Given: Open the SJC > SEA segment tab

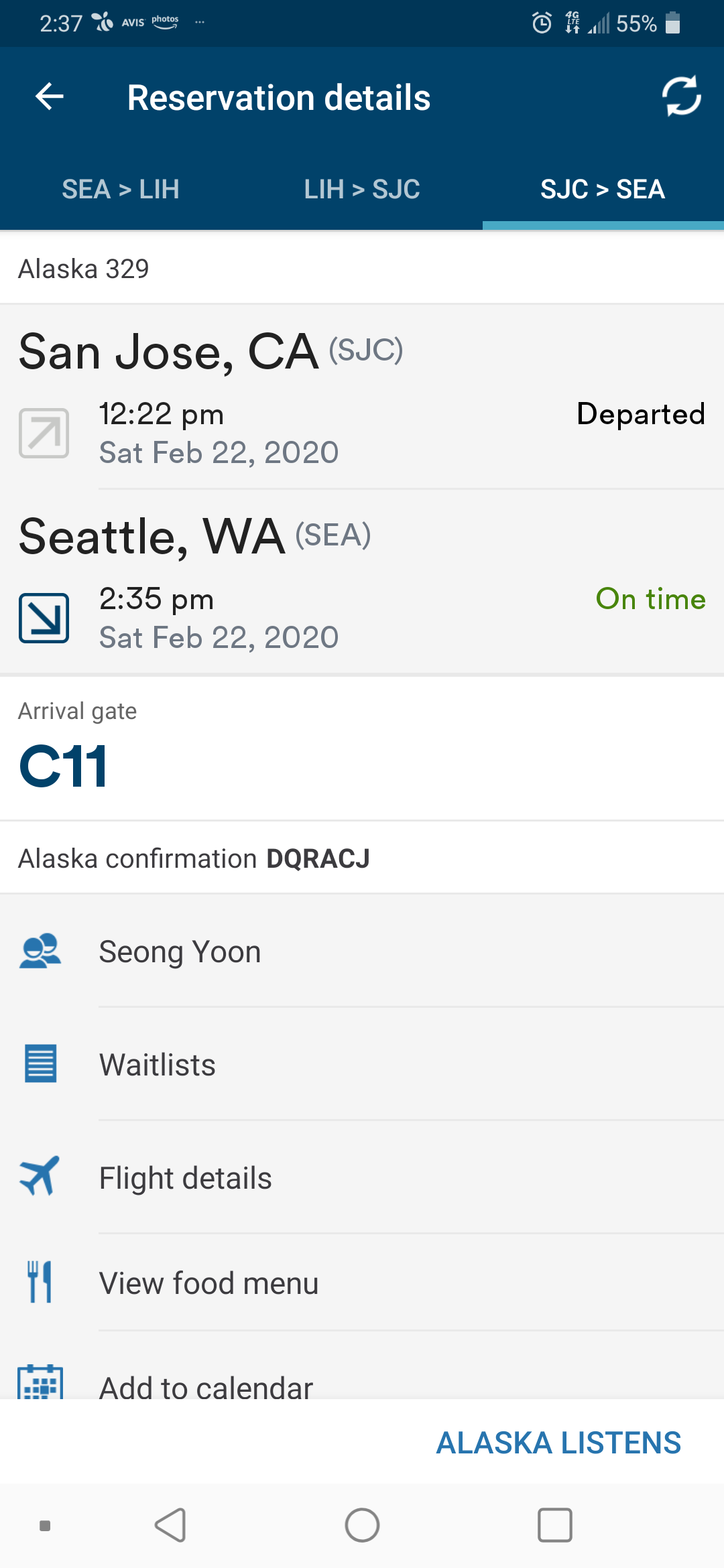Looking at the screenshot, I should click(x=603, y=189).
